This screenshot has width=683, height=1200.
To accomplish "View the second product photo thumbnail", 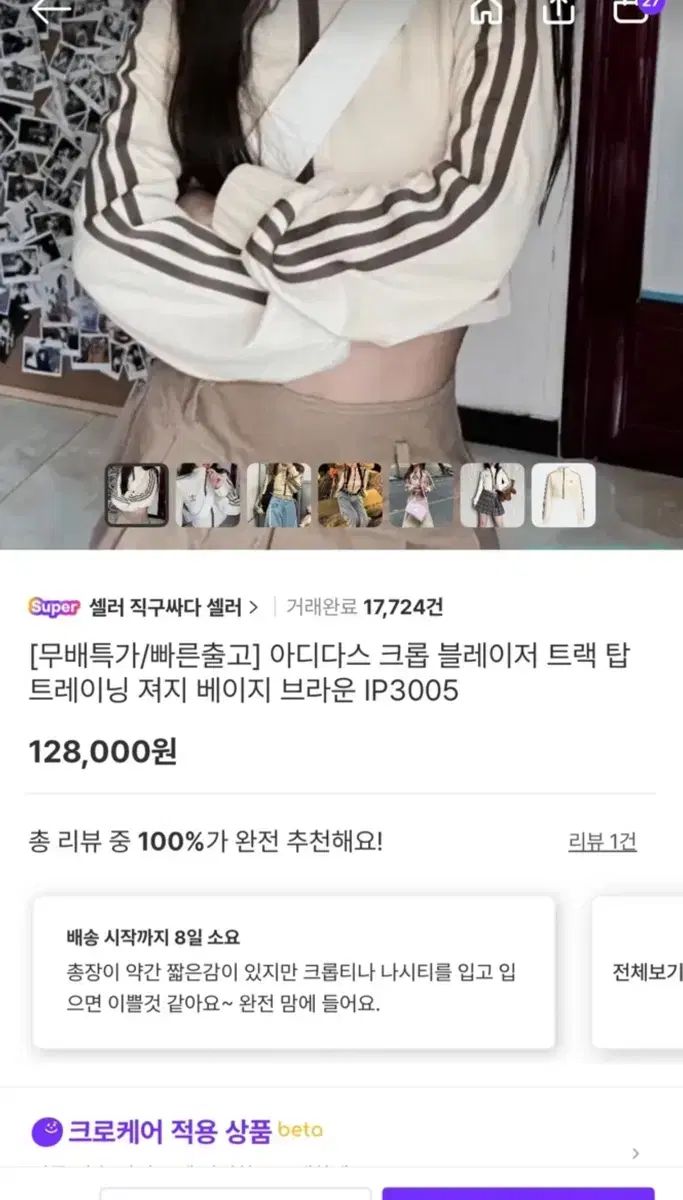I will coord(208,495).
